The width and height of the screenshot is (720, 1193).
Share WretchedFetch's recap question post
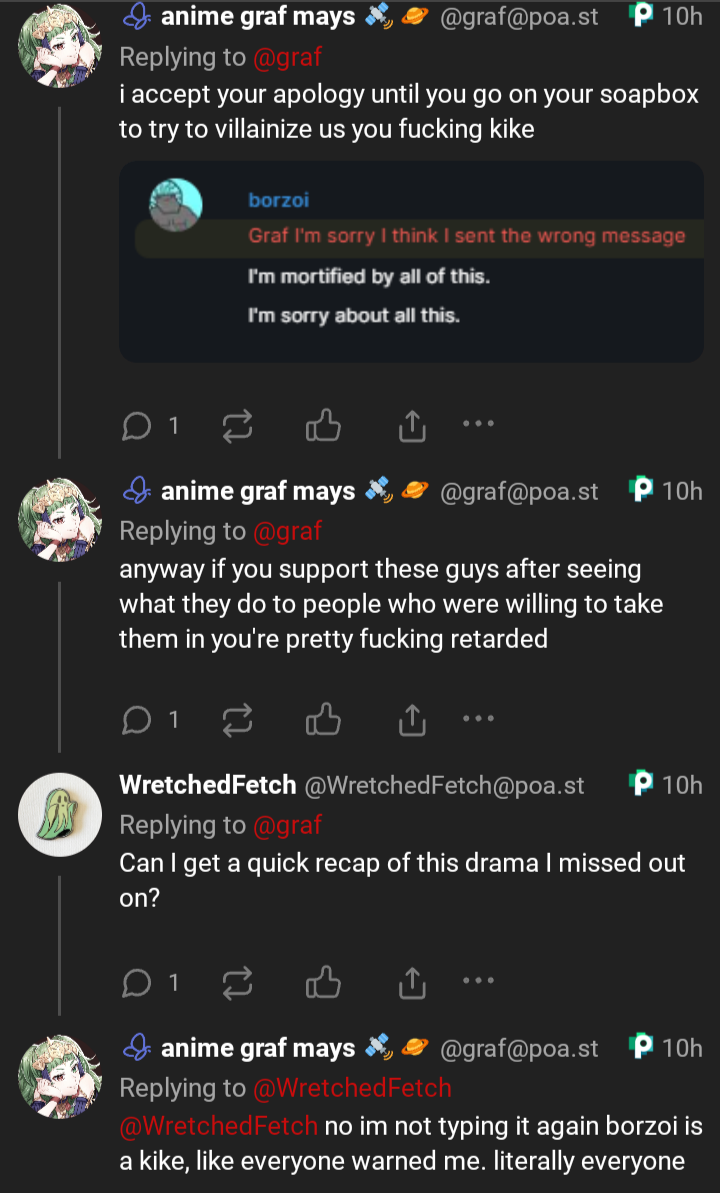point(412,984)
